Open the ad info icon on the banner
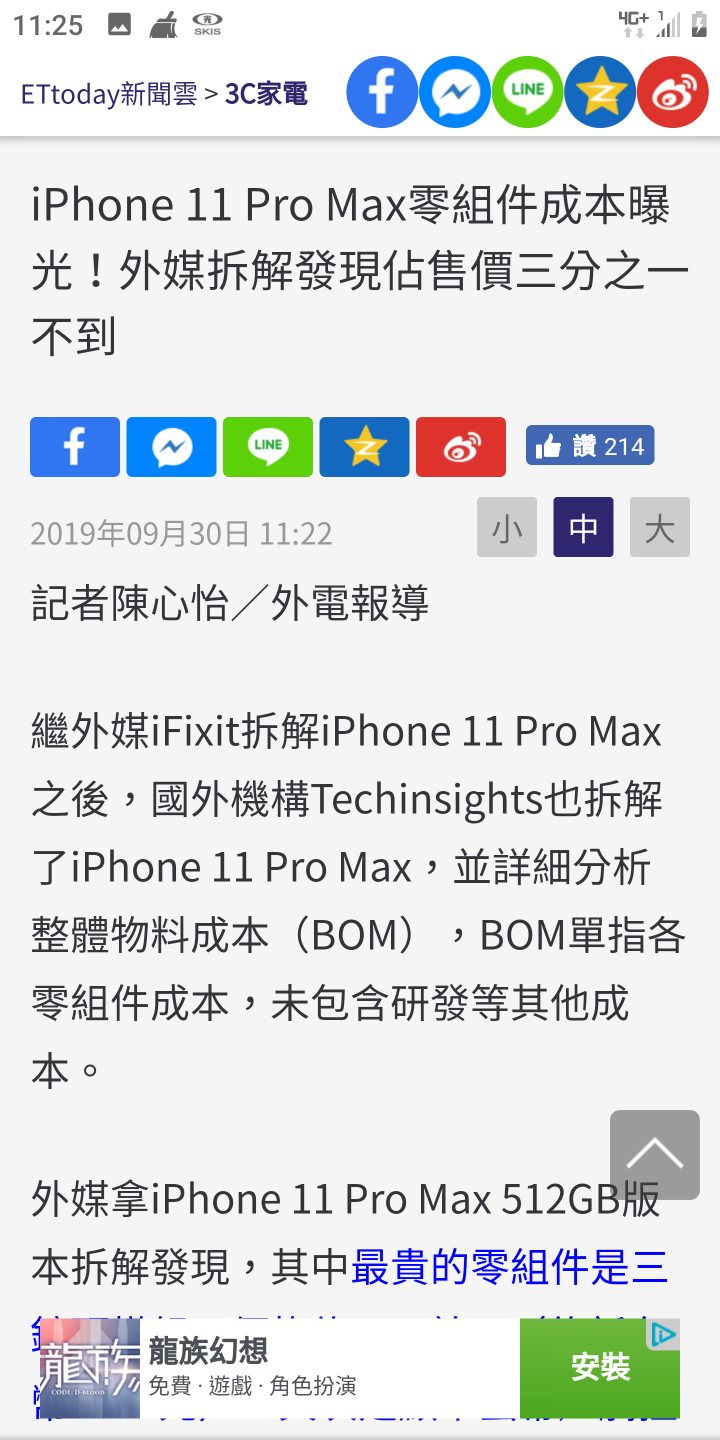Image resolution: width=720 pixels, height=1440 pixels. [663, 1334]
